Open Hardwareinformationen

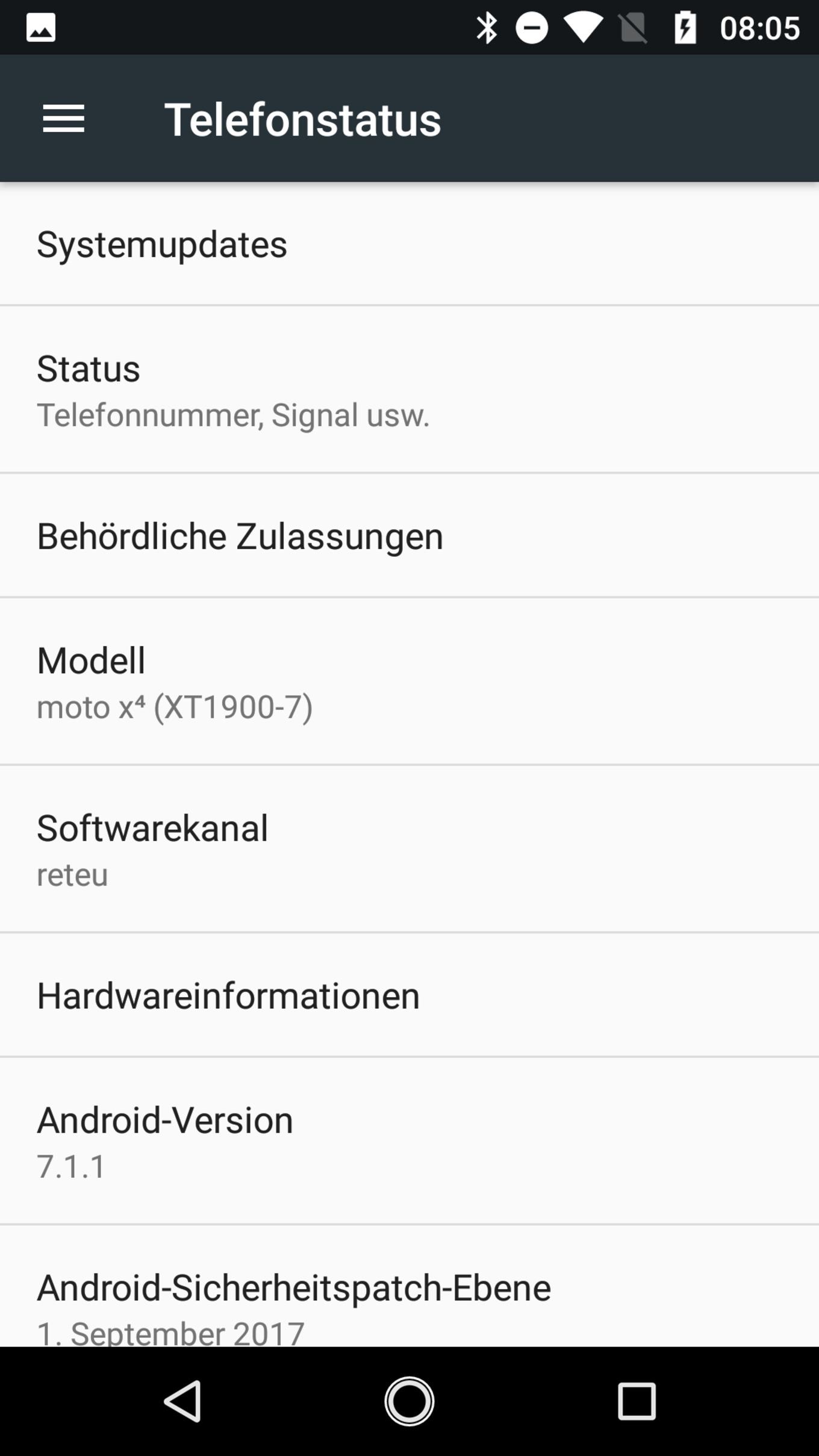click(409, 995)
